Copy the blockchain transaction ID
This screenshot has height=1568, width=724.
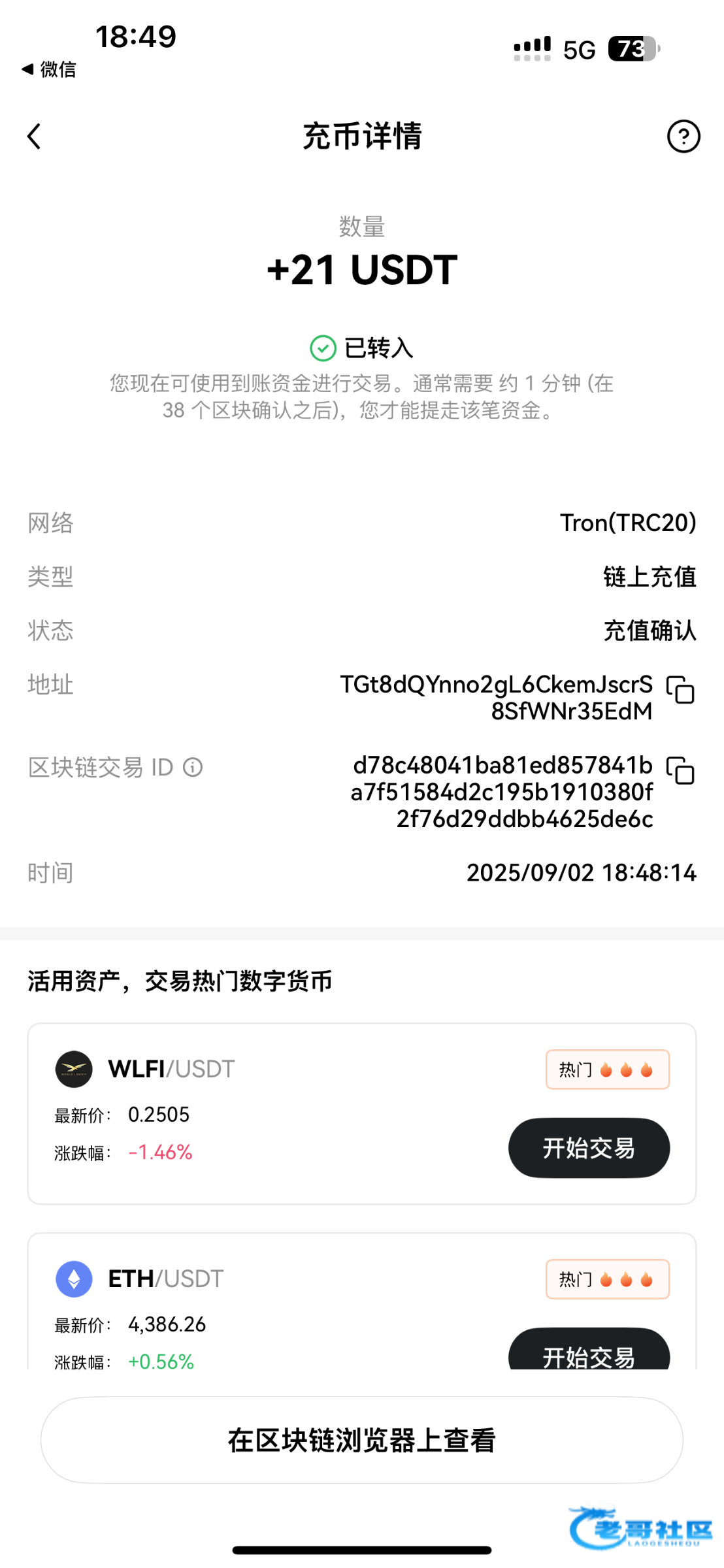pyautogui.click(x=680, y=770)
